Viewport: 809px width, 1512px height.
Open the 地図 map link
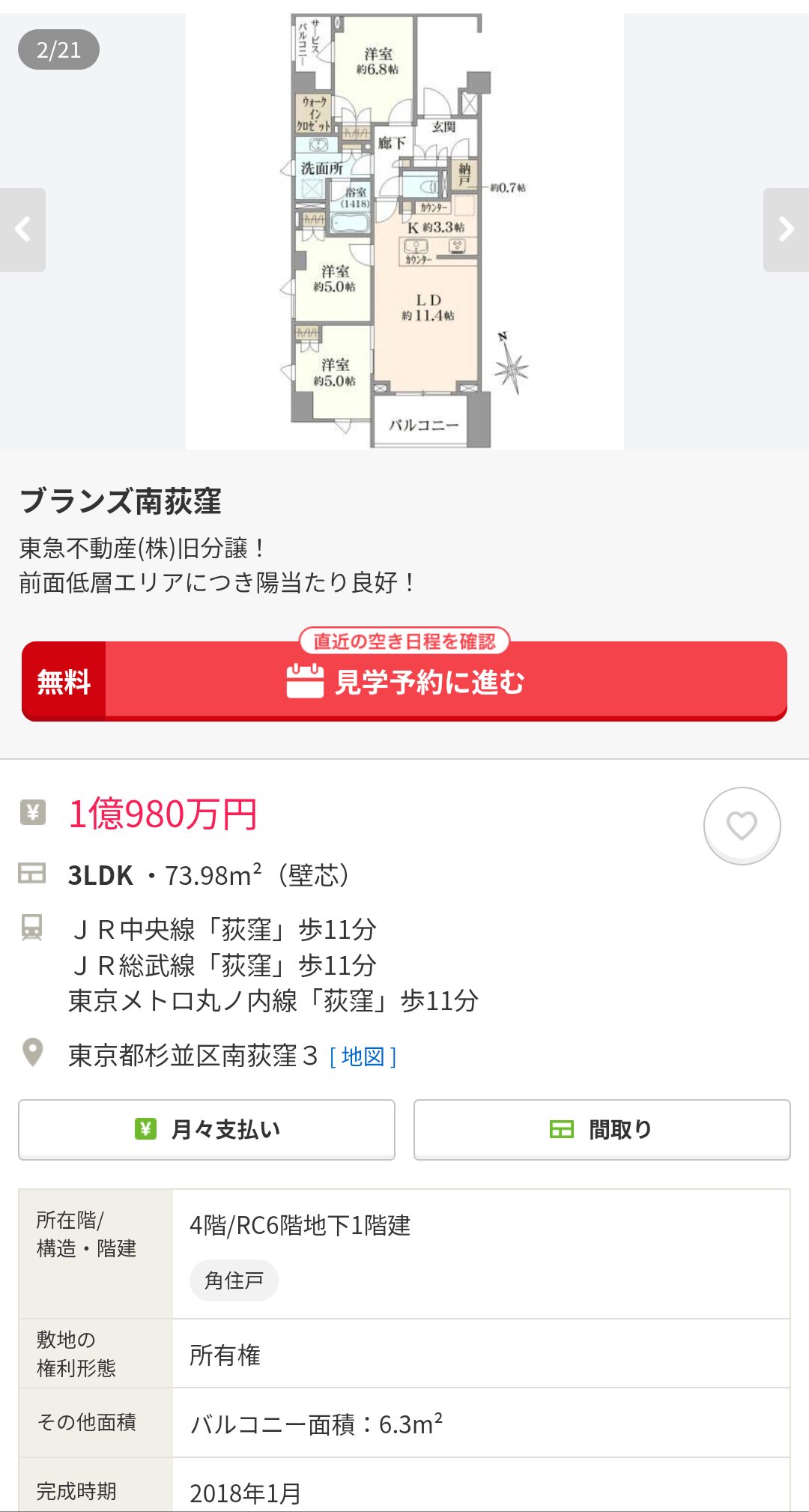tap(363, 1056)
